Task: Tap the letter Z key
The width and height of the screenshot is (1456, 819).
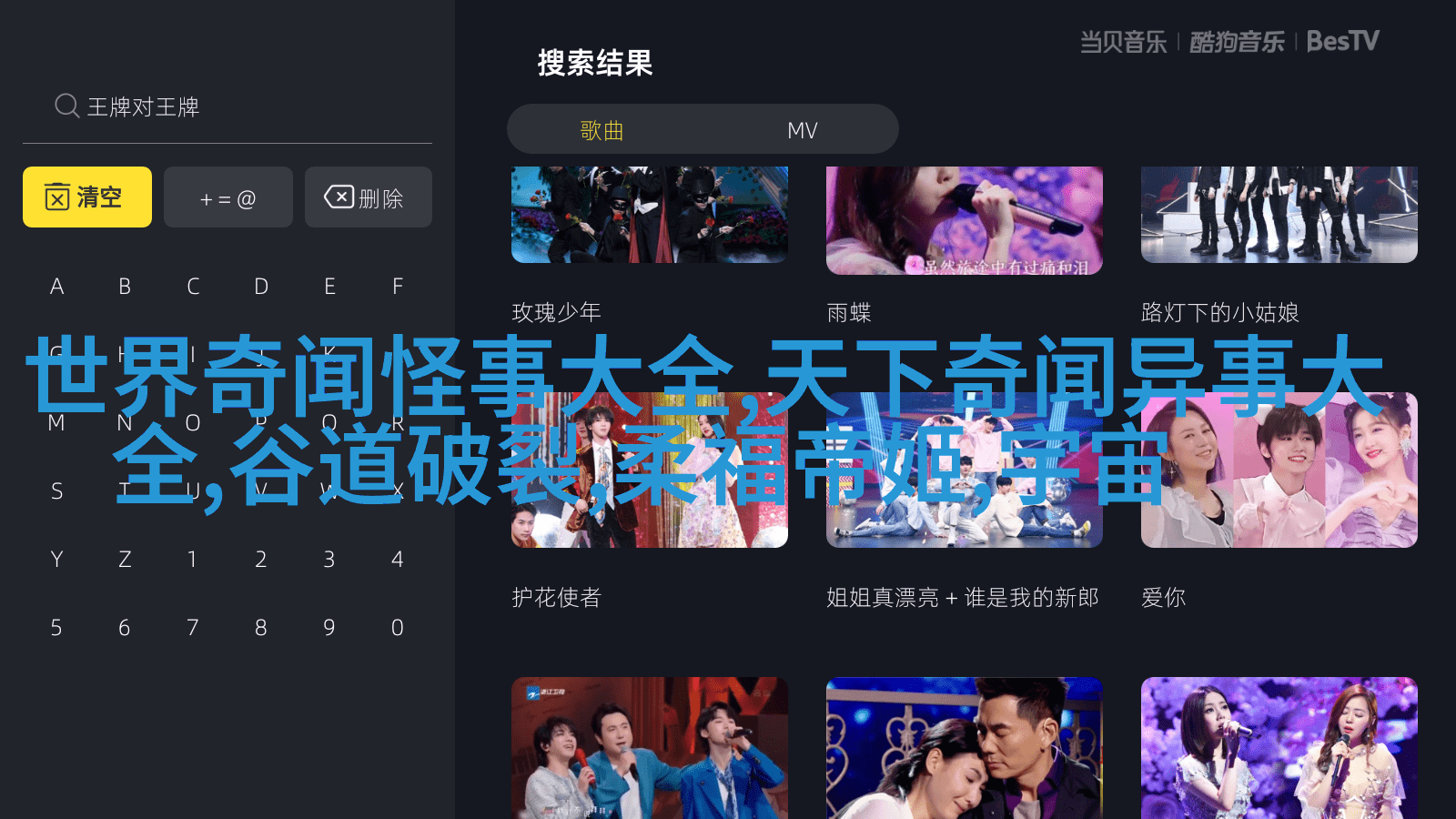Action: pos(125,560)
